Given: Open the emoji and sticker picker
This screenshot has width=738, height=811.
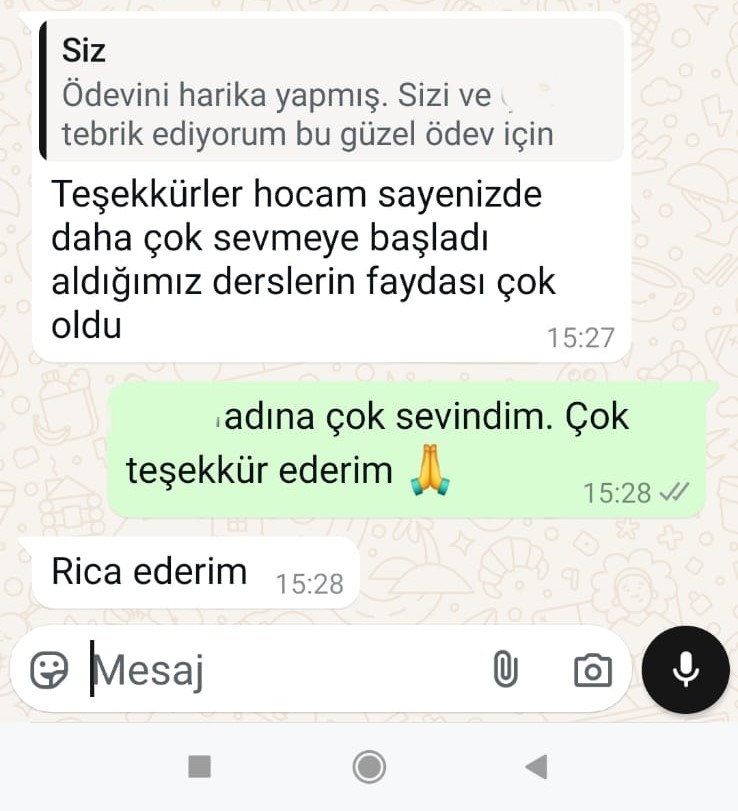Looking at the screenshot, I should point(49,669).
